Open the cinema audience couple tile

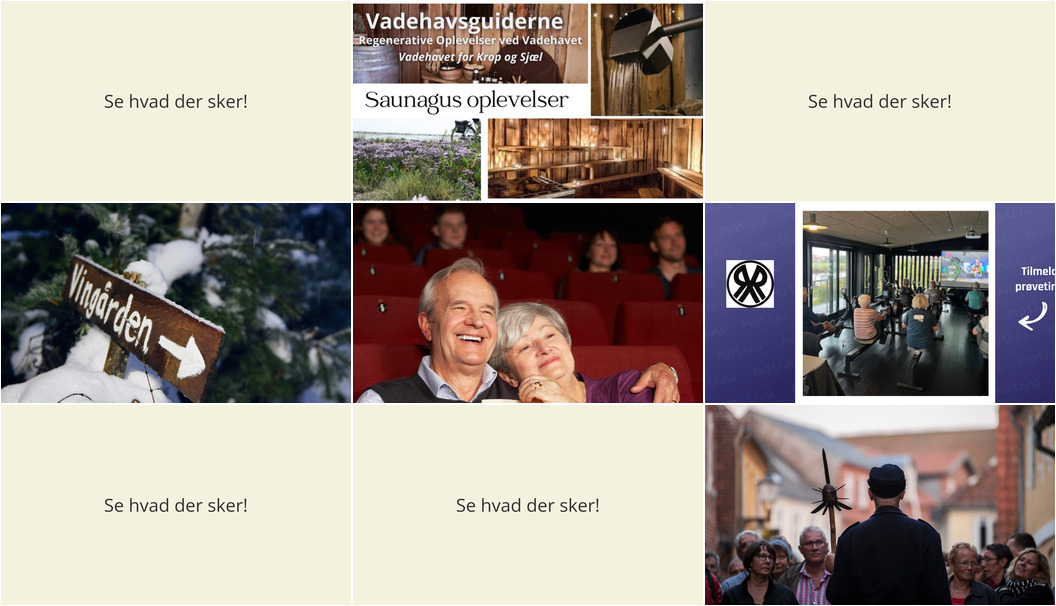click(x=527, y=303)
